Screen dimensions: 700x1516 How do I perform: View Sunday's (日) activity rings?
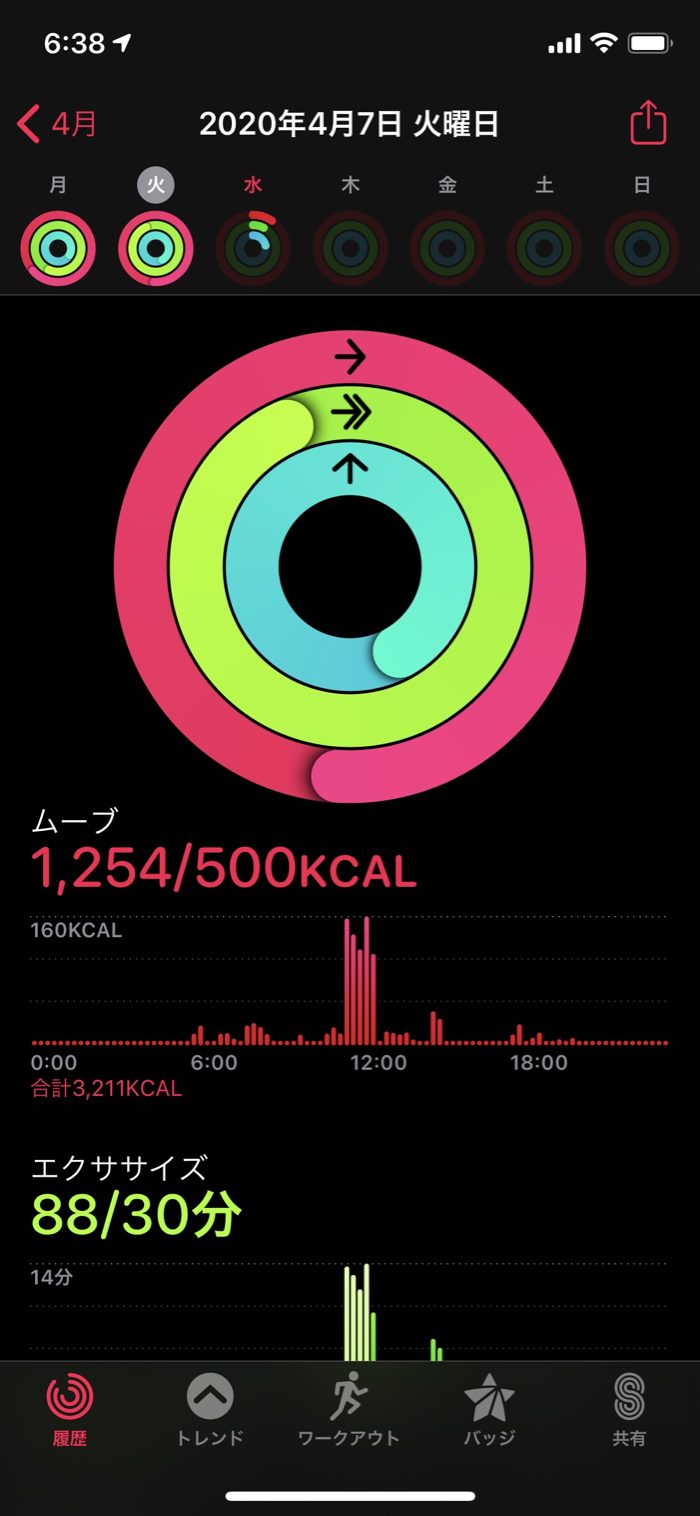point(642,249)
